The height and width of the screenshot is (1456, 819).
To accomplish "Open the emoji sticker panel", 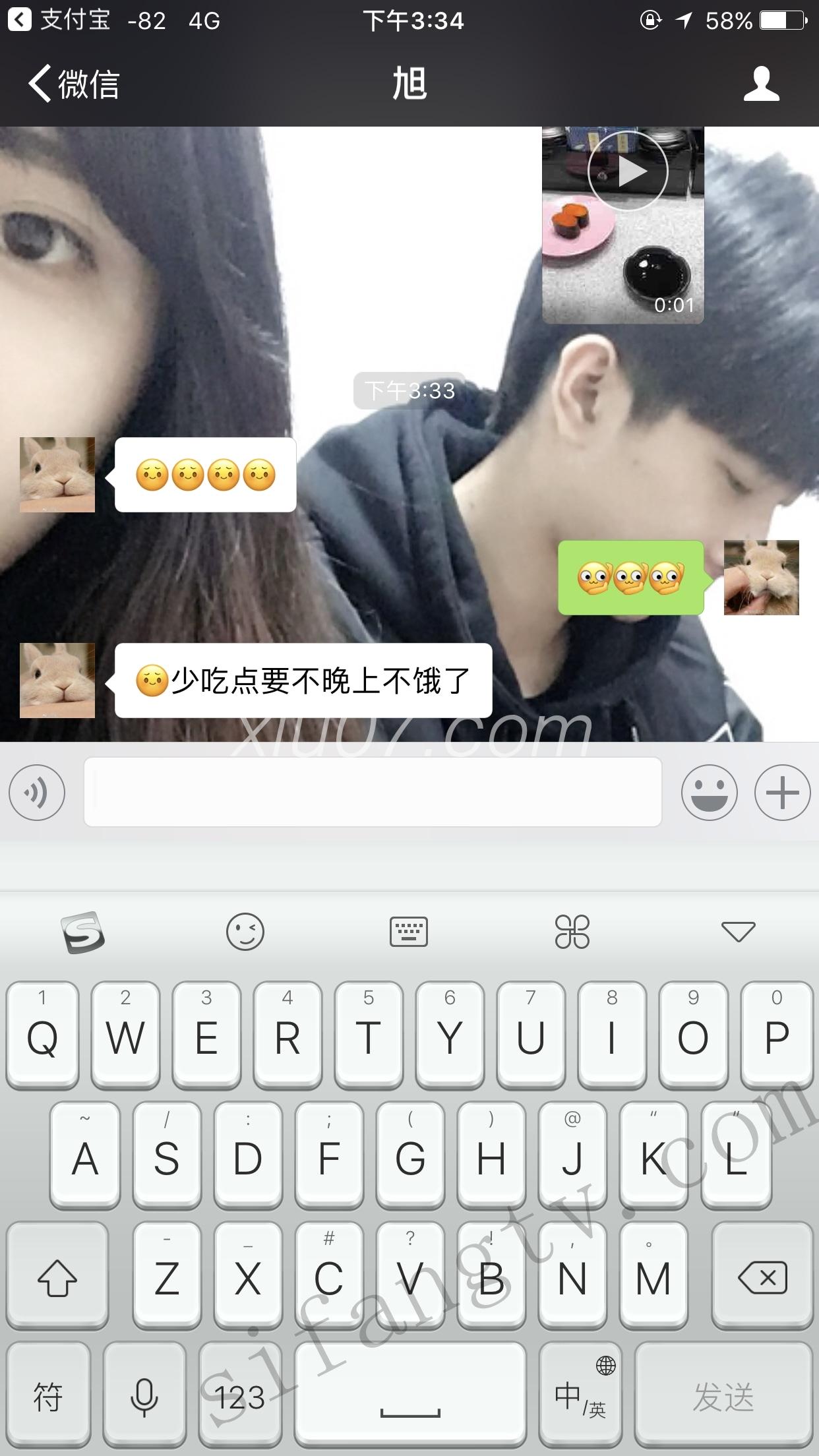I will (x=709, y=792).
